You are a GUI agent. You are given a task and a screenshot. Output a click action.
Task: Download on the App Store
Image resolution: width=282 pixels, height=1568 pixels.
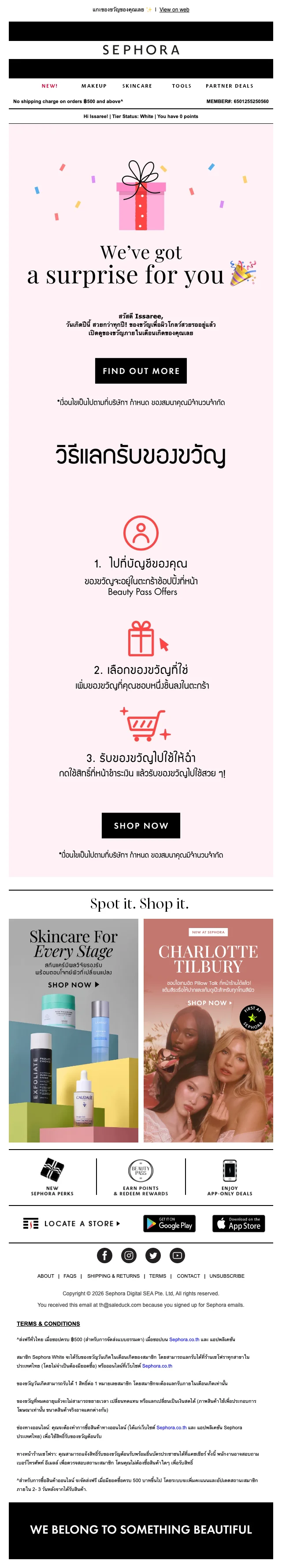point(238,1224)
